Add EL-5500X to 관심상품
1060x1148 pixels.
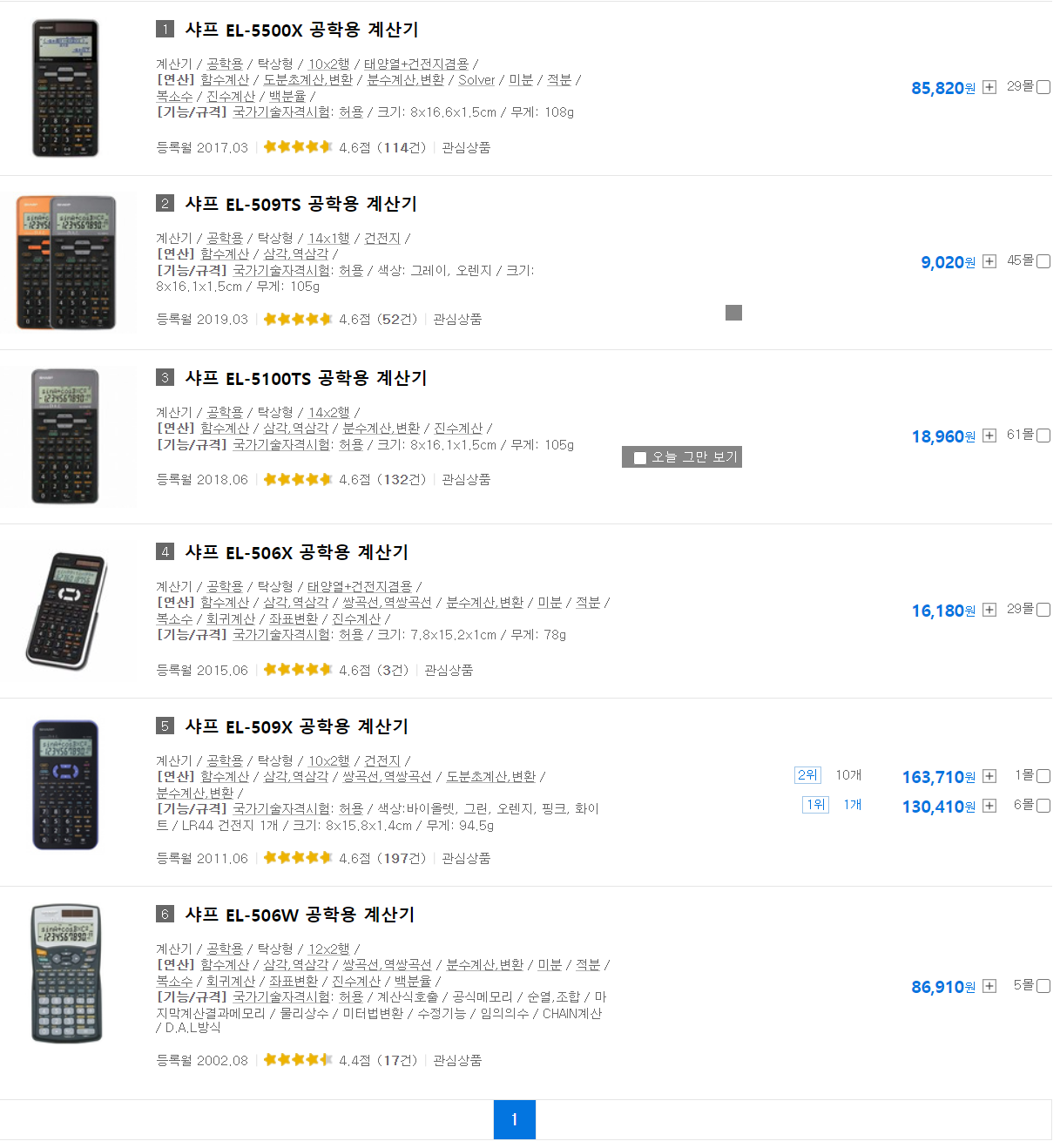[x=466, y=148]
